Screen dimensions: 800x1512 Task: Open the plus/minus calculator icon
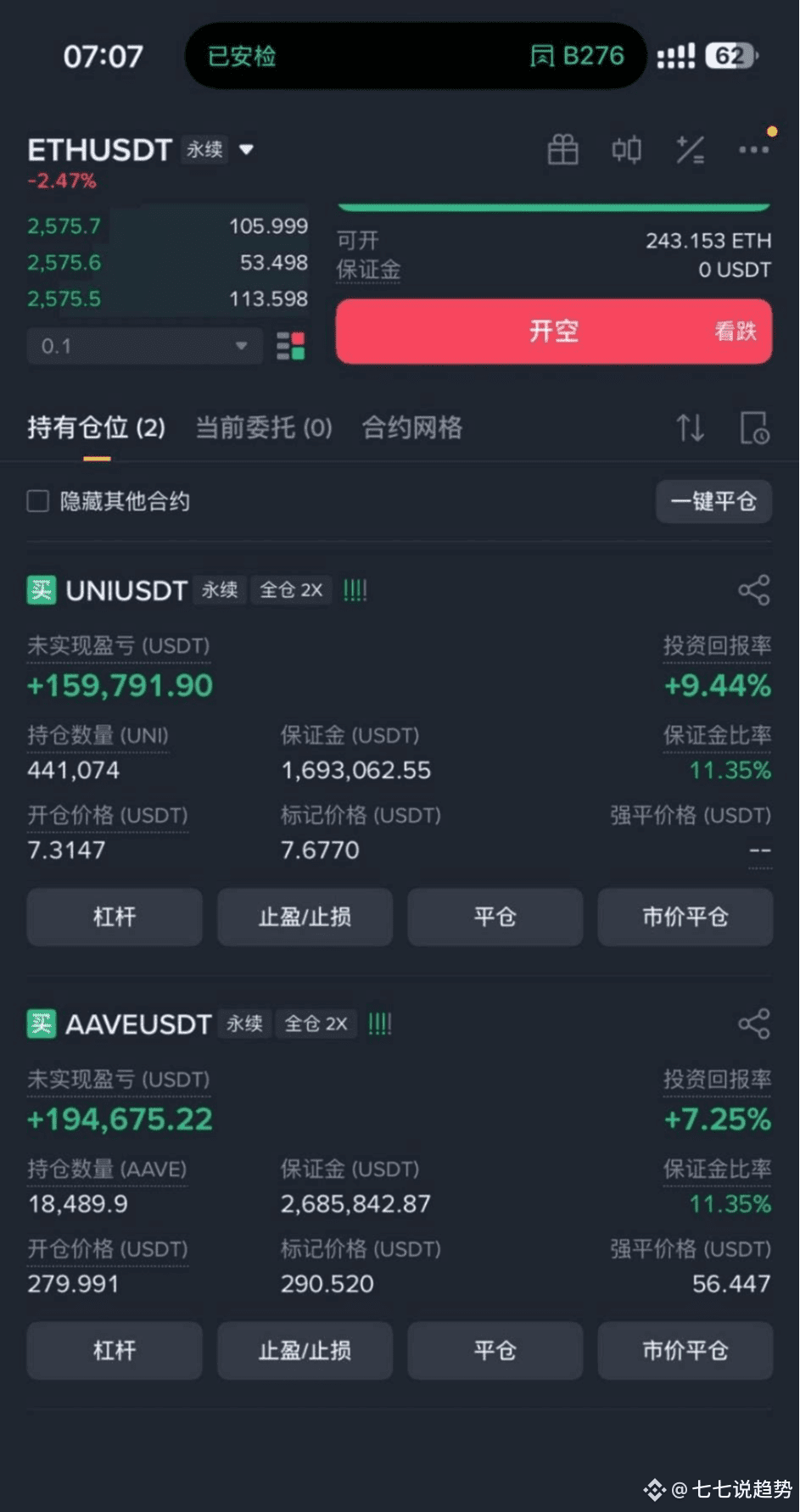tap(690, 150)
